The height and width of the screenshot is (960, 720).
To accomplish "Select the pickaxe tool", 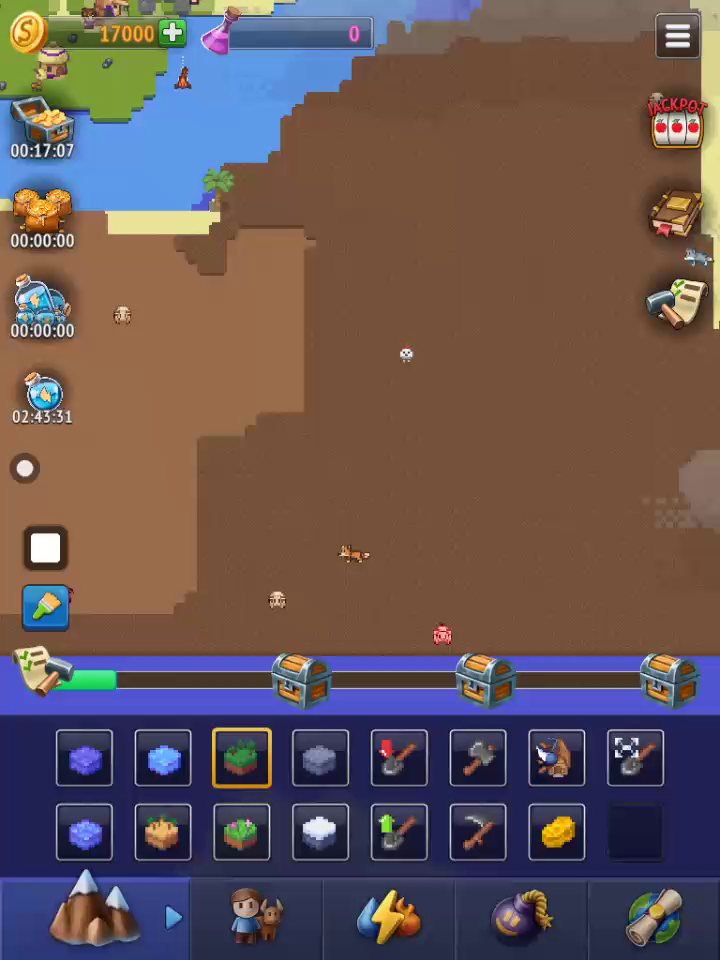I will [x=478, y=832].
